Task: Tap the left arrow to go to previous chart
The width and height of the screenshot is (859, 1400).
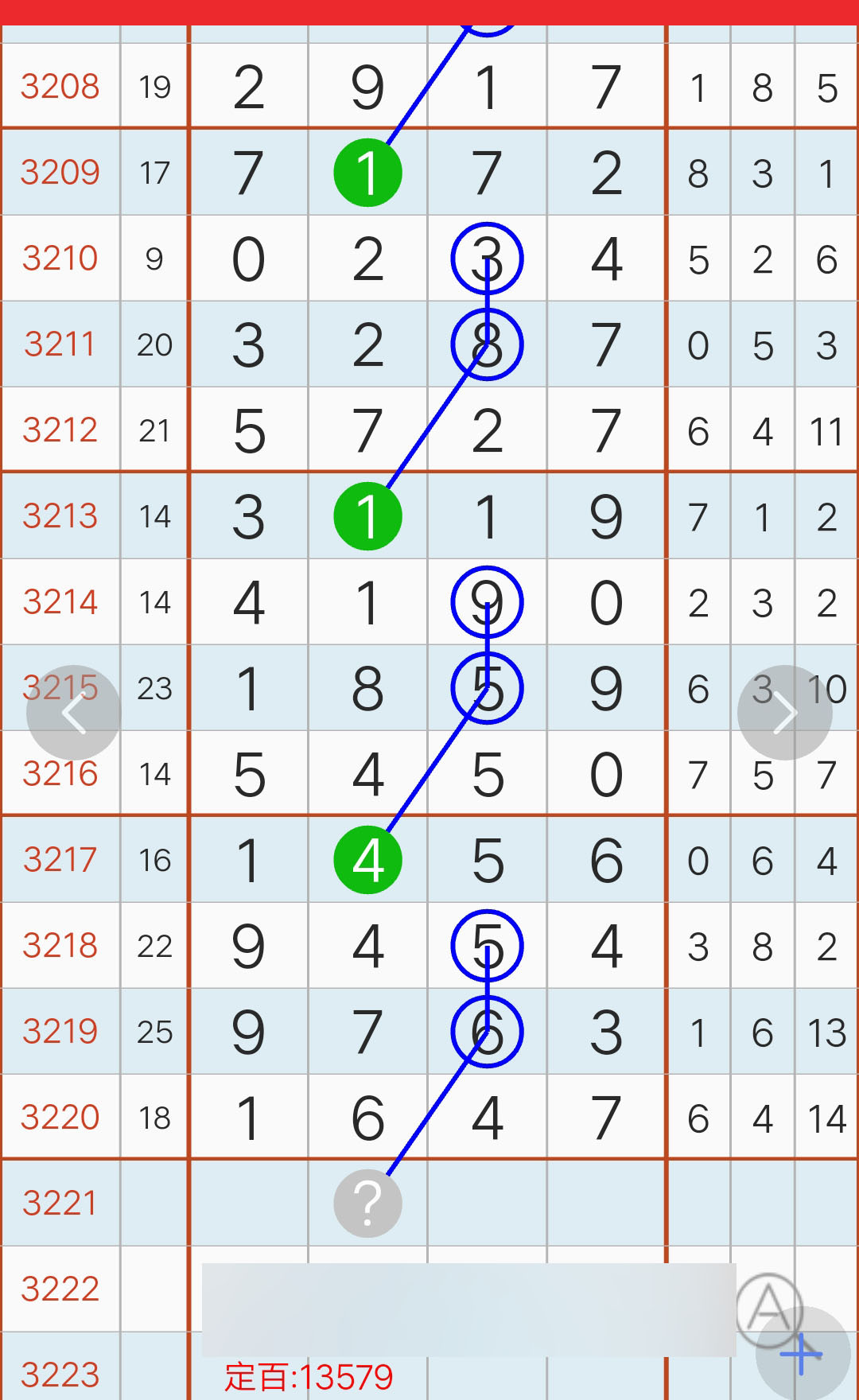Action: pos(74,713)
